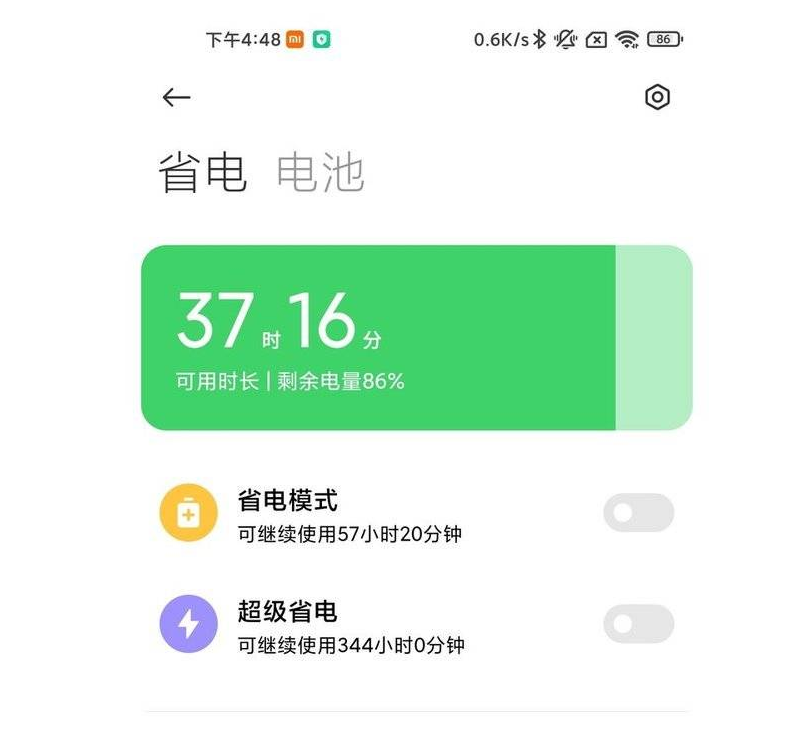Open settings hexagon icon

[657, 97]
